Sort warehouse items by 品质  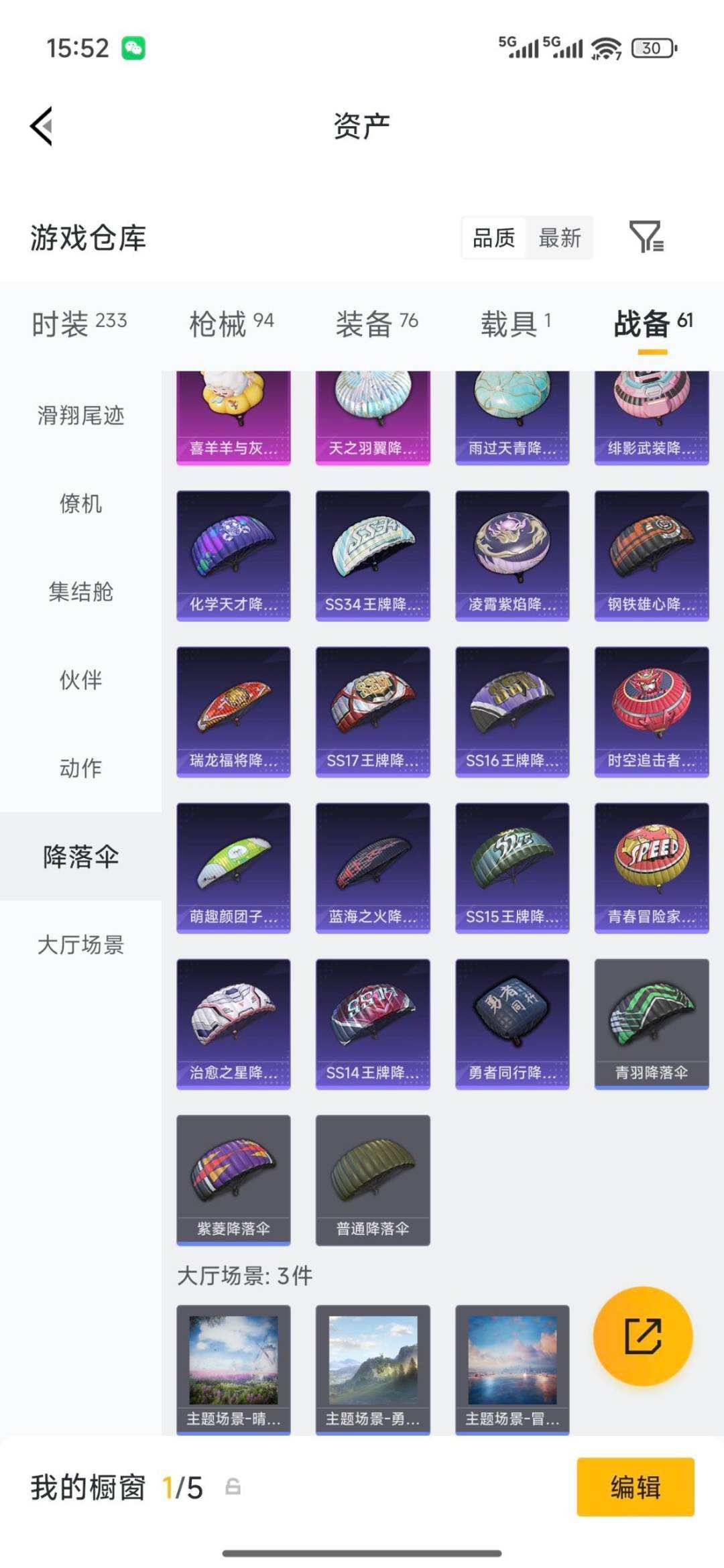tap(493, 239)
